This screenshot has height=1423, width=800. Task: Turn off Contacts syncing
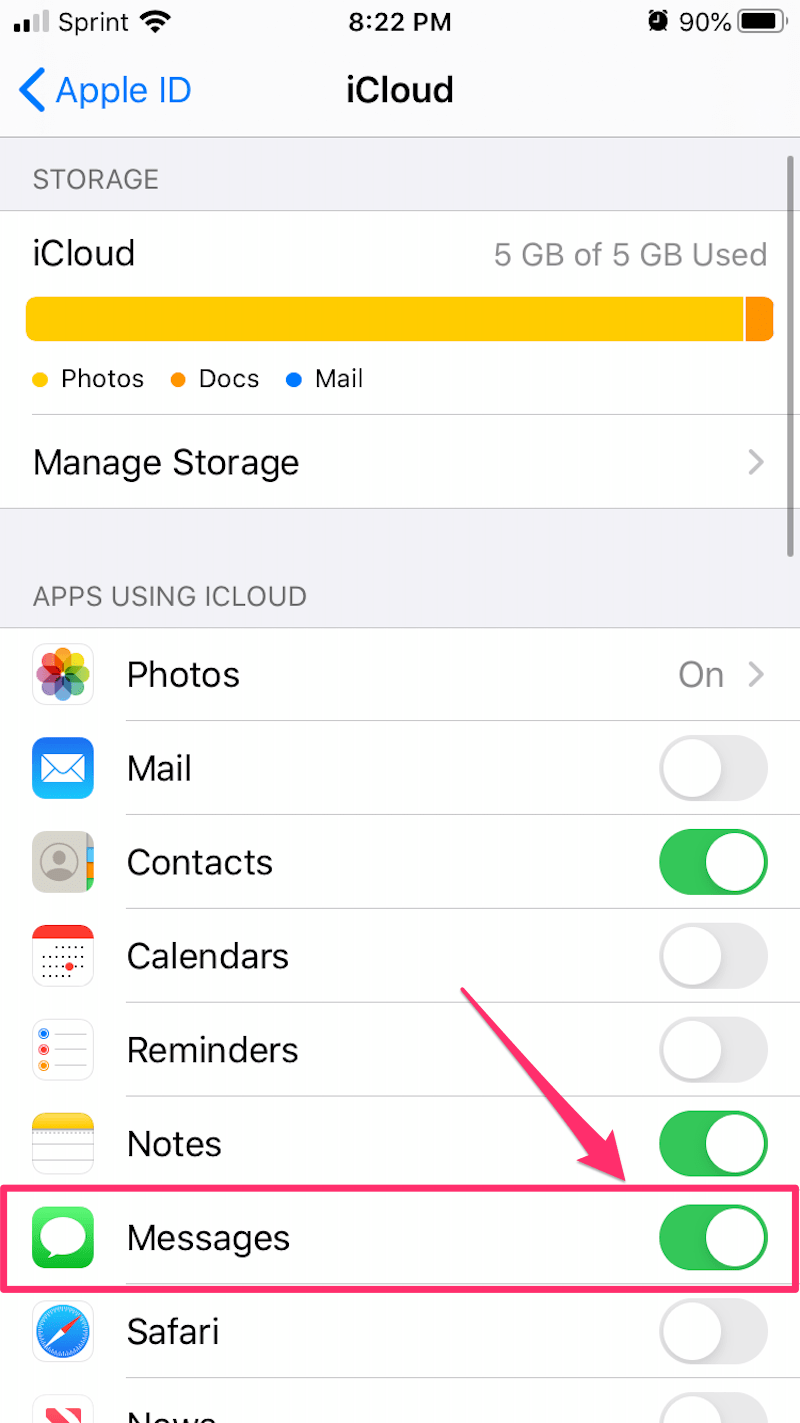point(713,862)
